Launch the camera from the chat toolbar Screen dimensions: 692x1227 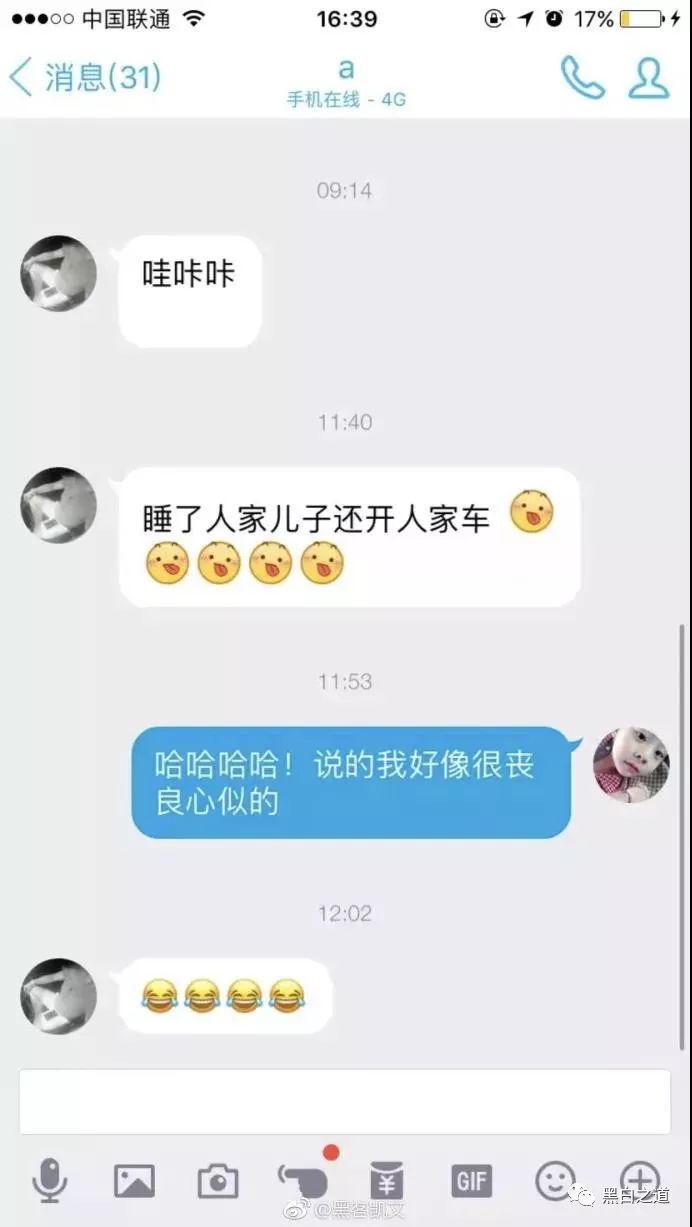pos(218,1181)
